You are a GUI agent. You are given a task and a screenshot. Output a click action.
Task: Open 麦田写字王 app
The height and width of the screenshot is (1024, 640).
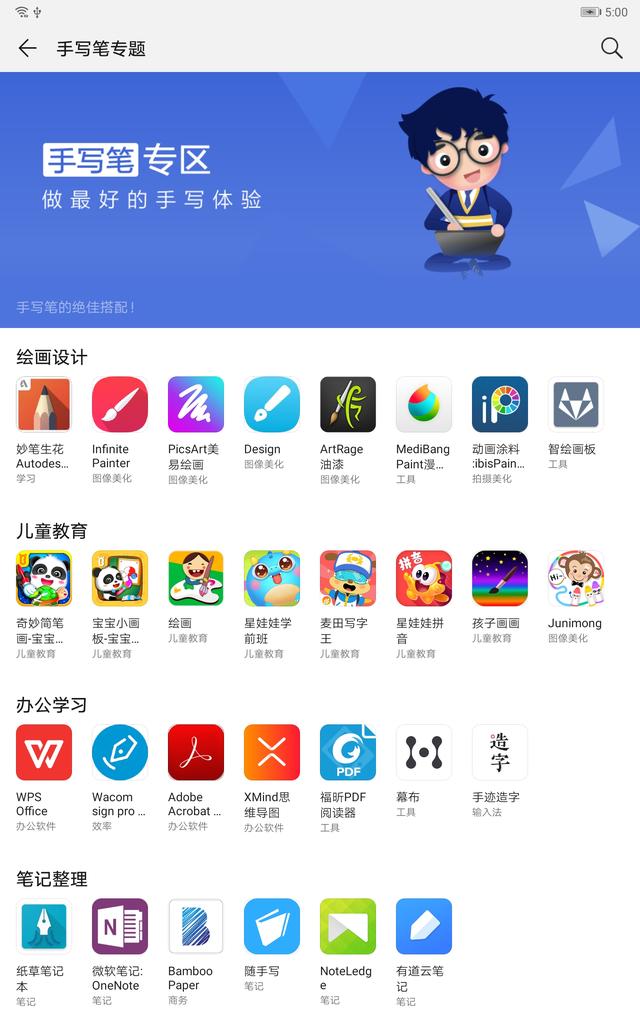click(x=348, y=579)
